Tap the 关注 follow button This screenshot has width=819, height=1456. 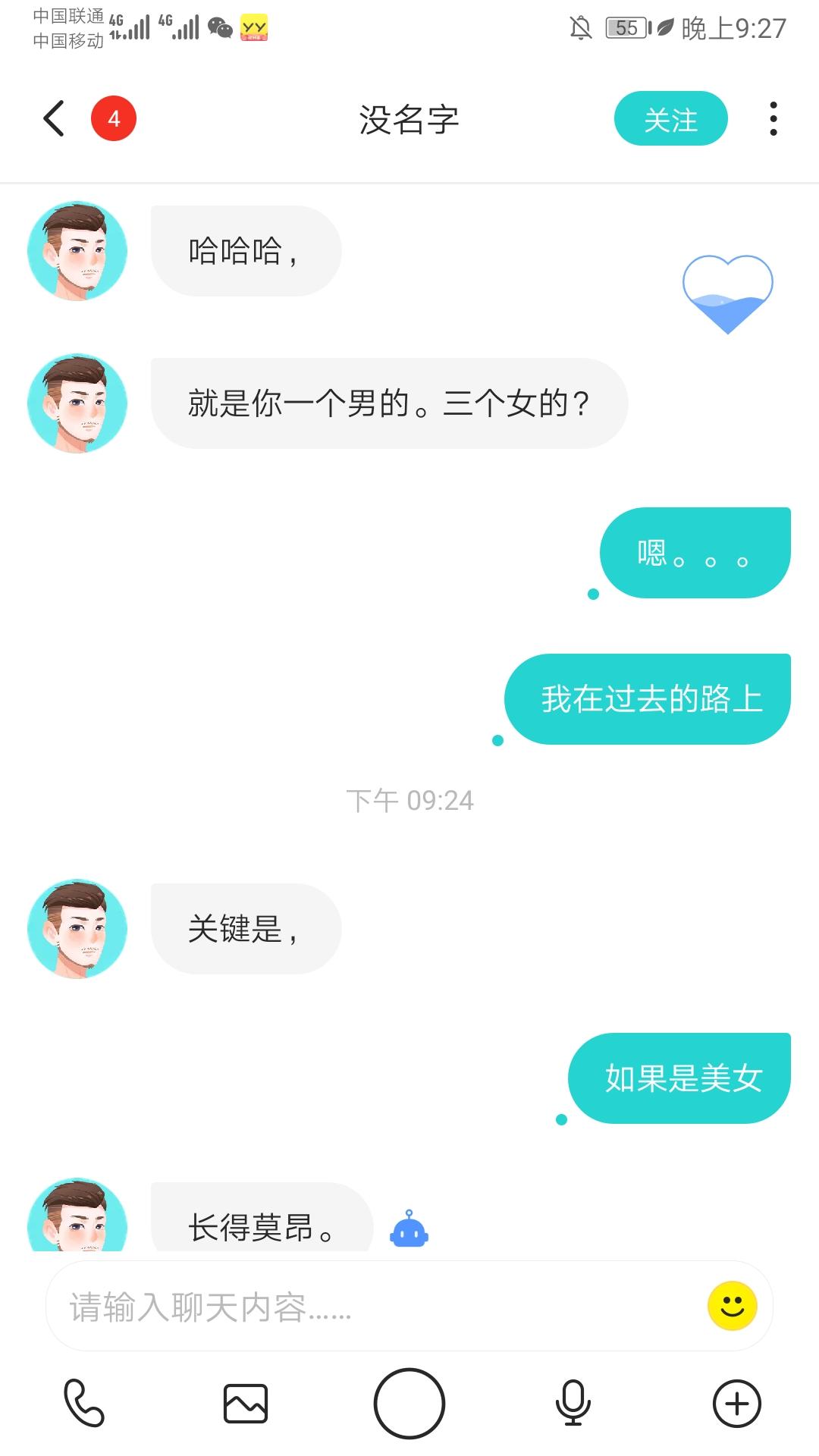click(x=670, y=119)
